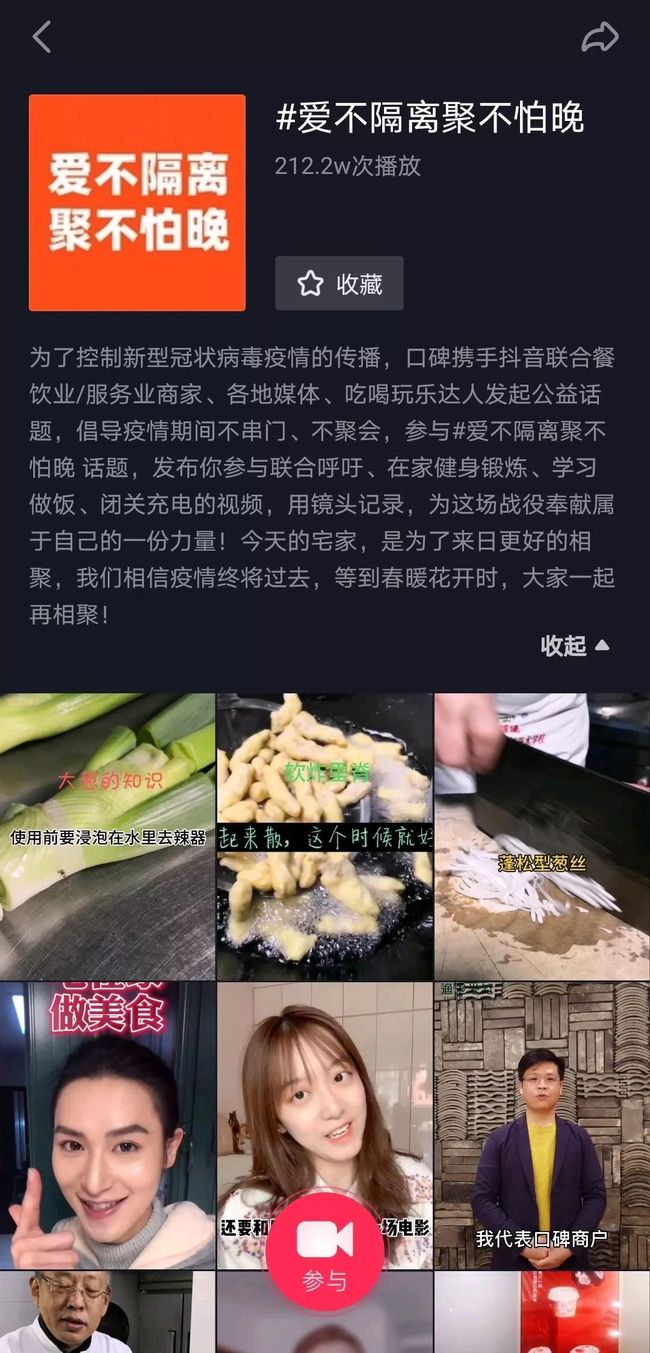
Task: Open the 做美食 video tile
Action: click(107, 1125)
